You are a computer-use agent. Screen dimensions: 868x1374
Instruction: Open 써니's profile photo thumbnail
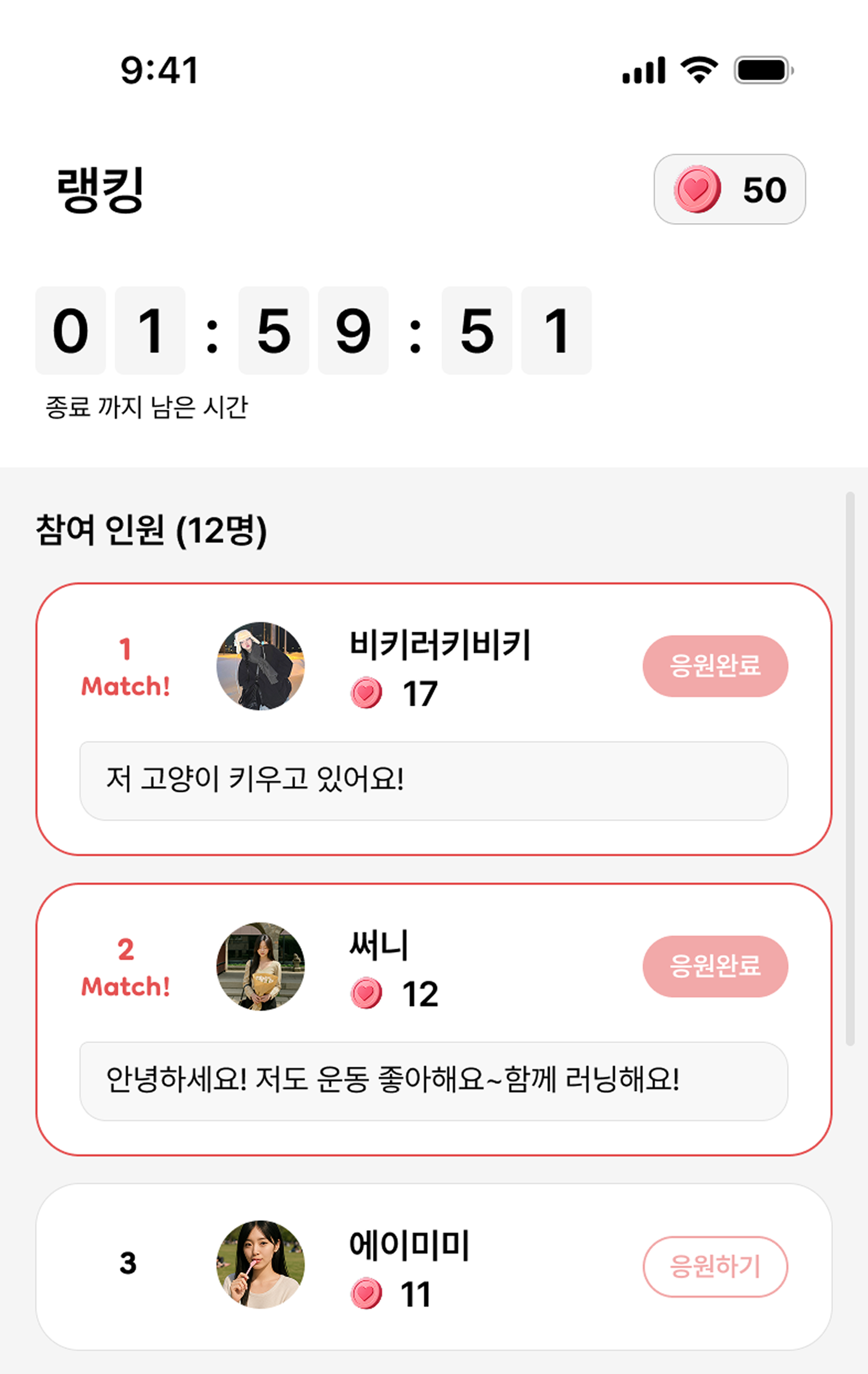(x=260, y=967)
